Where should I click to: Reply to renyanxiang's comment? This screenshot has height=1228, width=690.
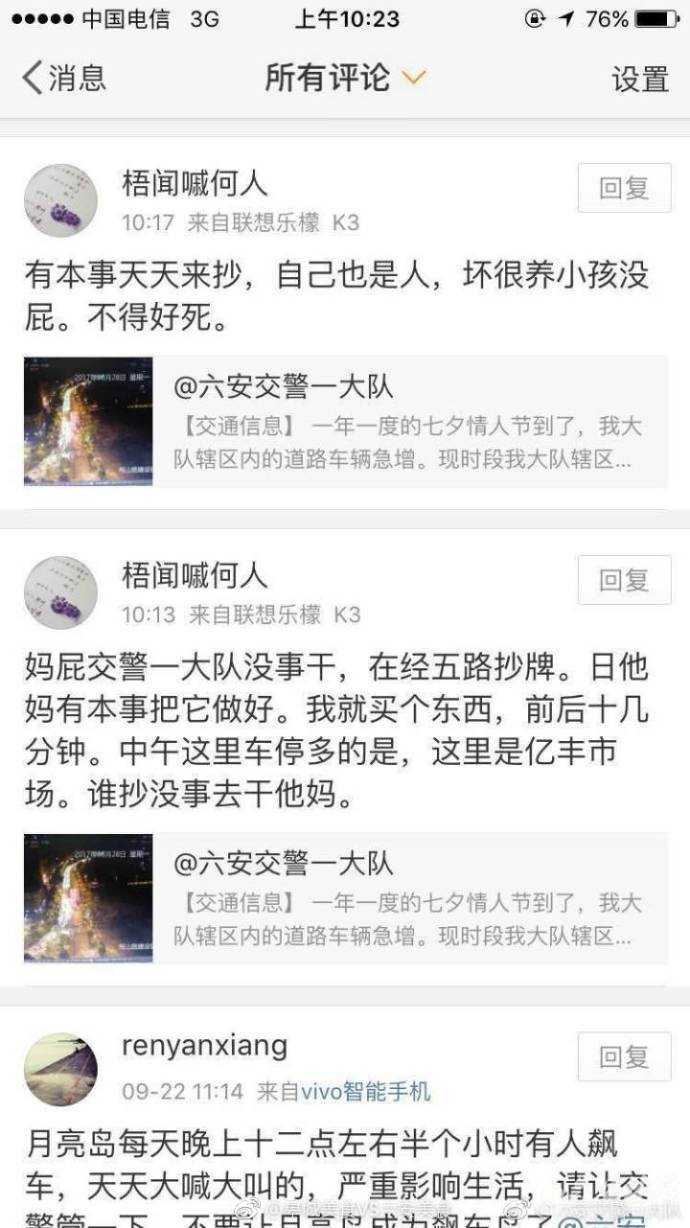(624, 1057)
